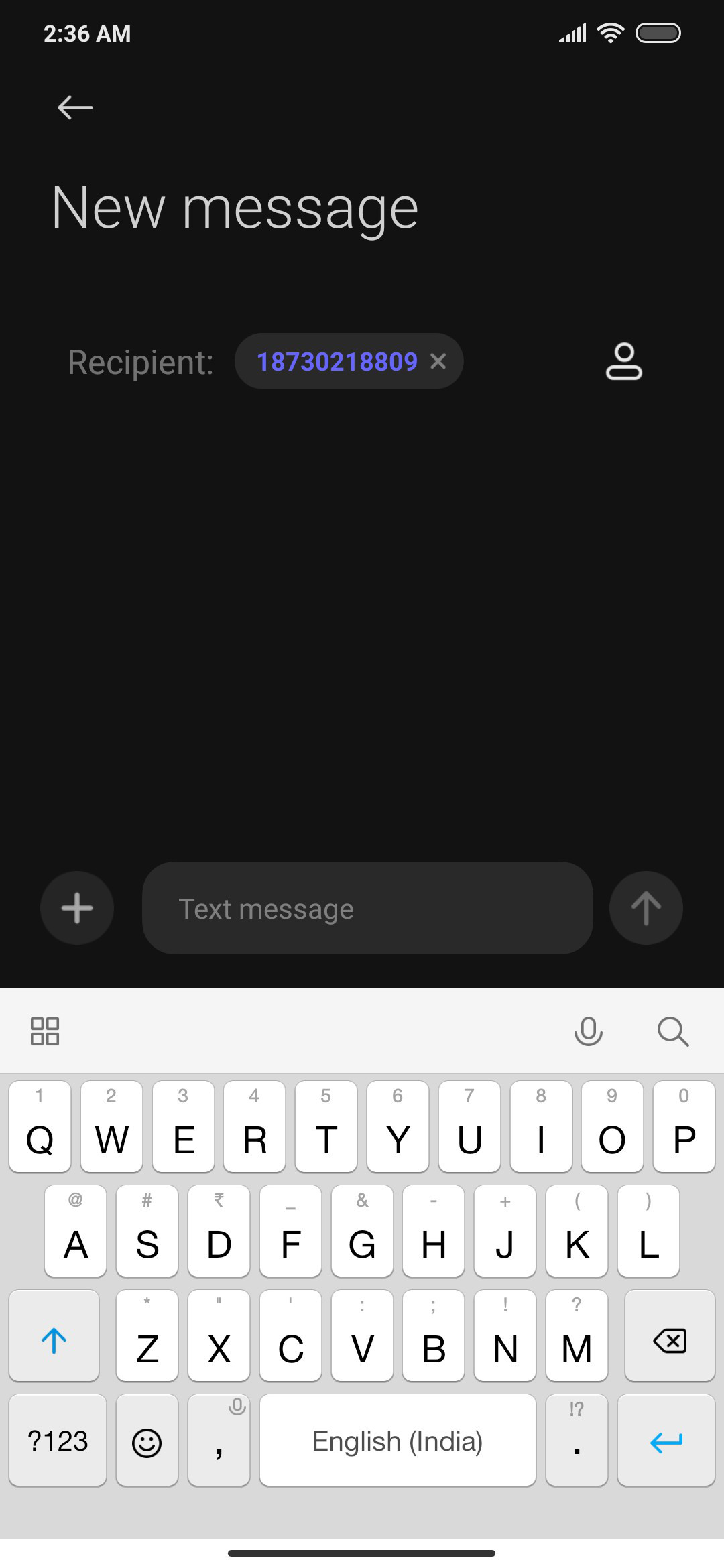Tap the keyboard backspace key
724x1568 pixels.
click(x=670, y=1335)
